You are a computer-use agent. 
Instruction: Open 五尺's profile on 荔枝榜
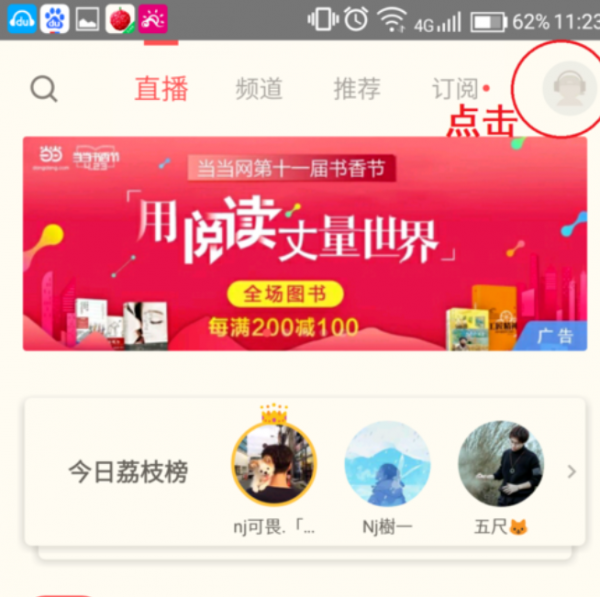point(500,464)
